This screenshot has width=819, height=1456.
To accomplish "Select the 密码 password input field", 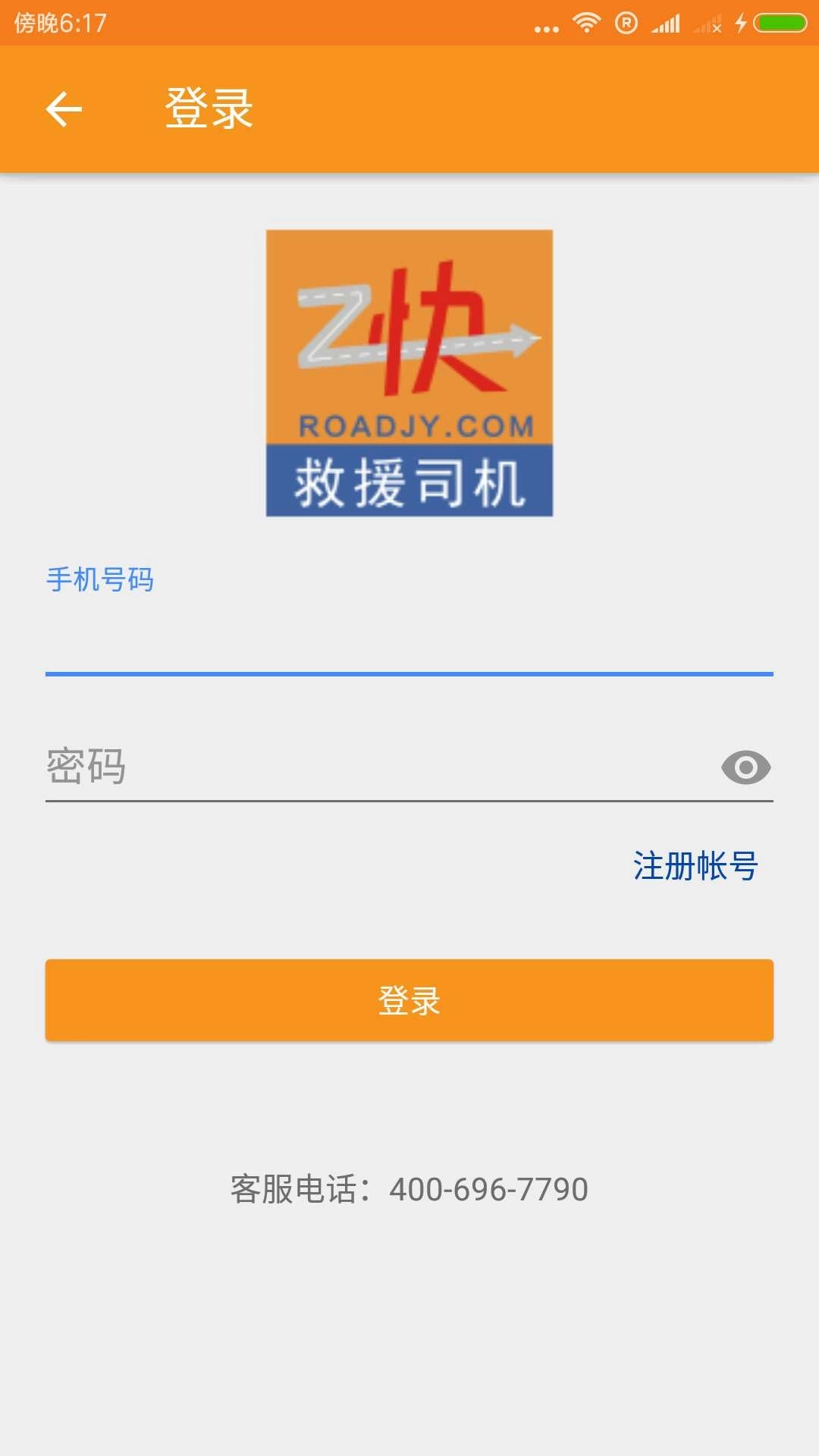I will point(303,768).
